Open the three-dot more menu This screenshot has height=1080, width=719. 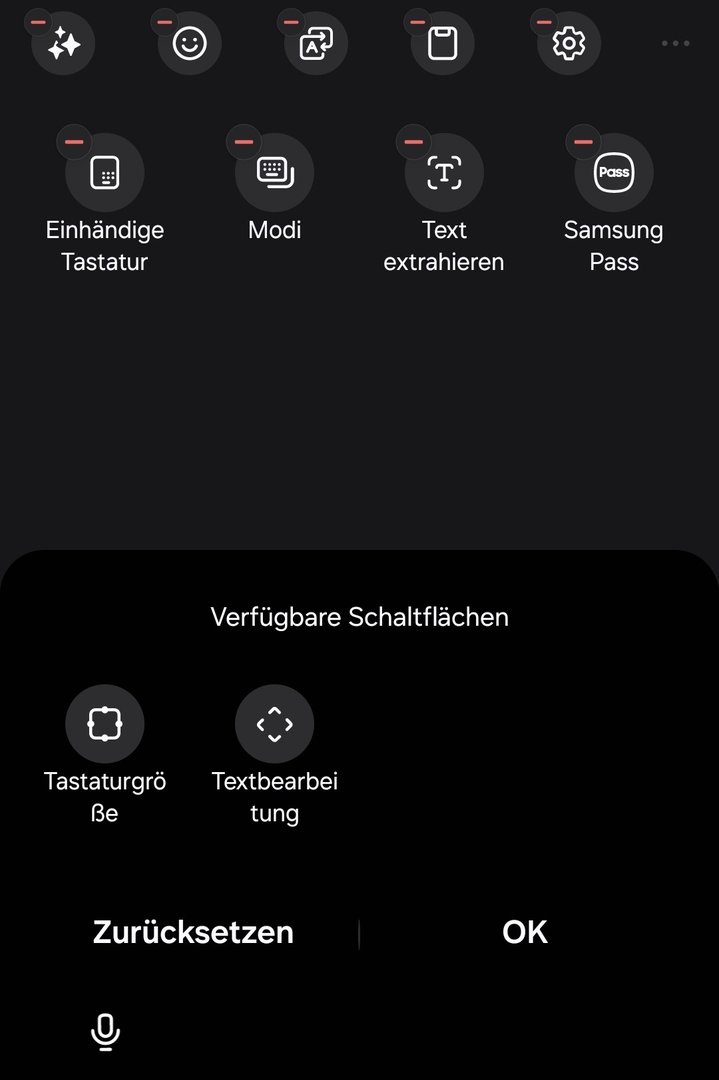click(x=675, y=44)
